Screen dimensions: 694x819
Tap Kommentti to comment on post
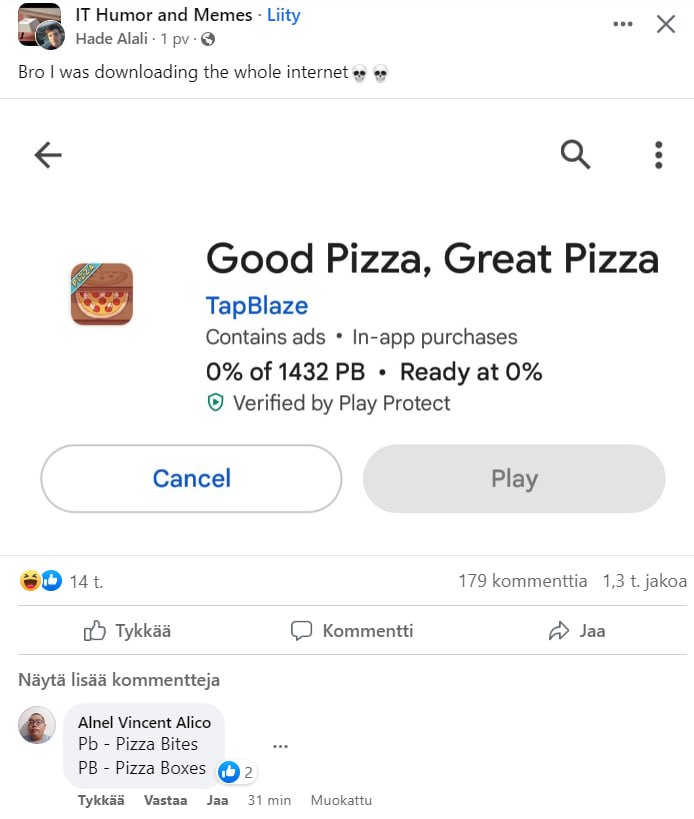pyautogui.click(x=352, y=631)
